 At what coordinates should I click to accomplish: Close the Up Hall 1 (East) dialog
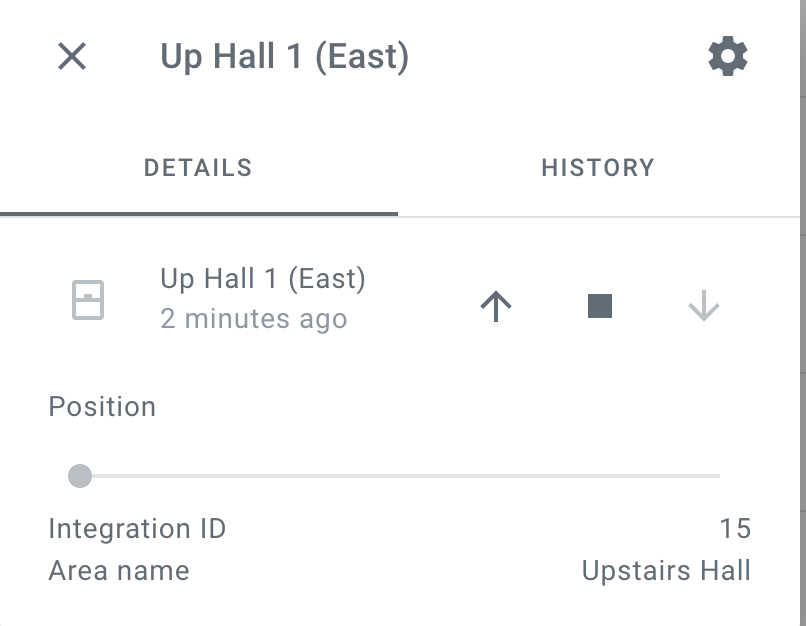click(72, 56)
